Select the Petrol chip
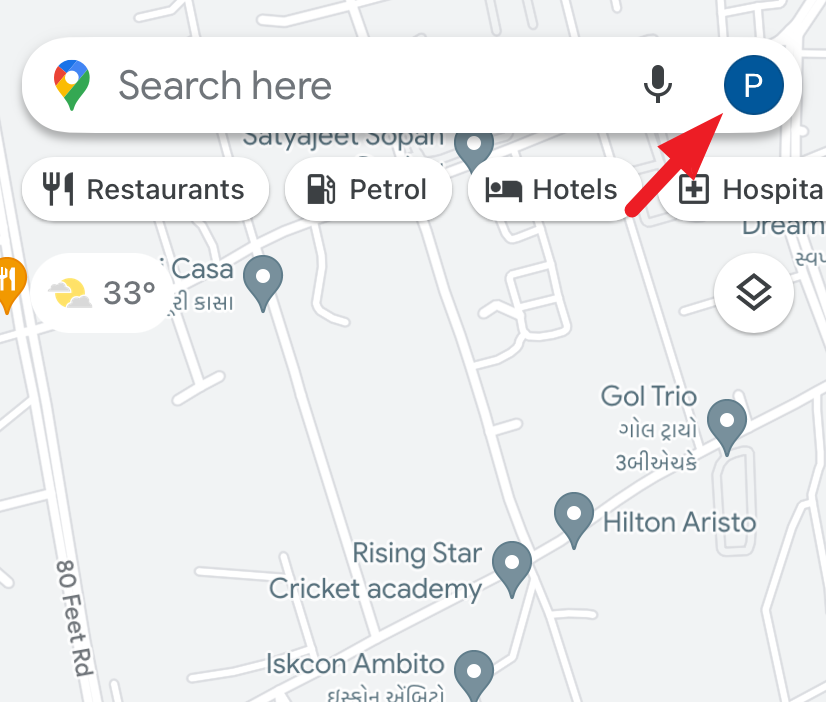This screenshot has width=826, height=702. coord(368,189)
